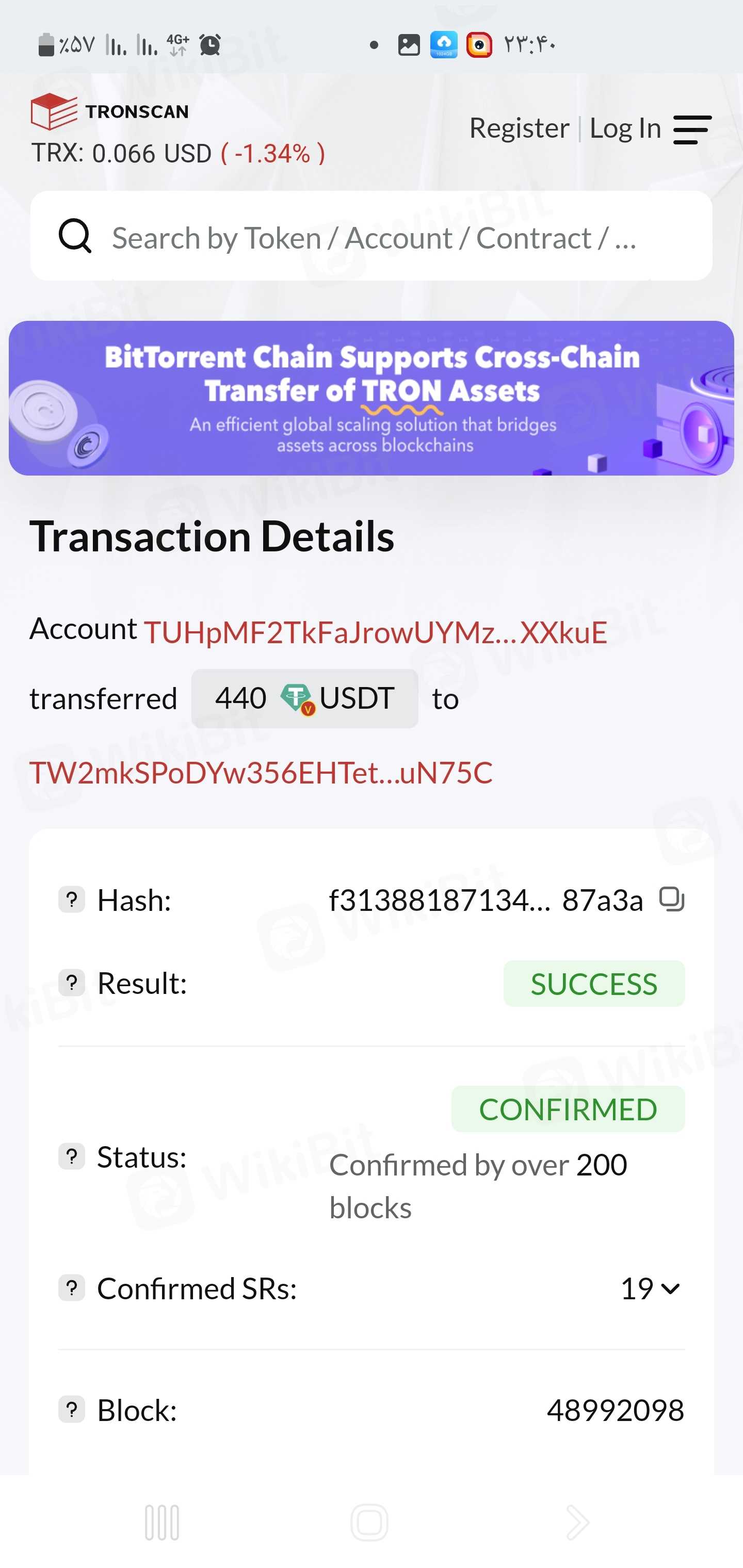Image resolution: width=743 pixels, height=1568 pixels.
Task: Show help for Hash field
Action: (71, 900)
